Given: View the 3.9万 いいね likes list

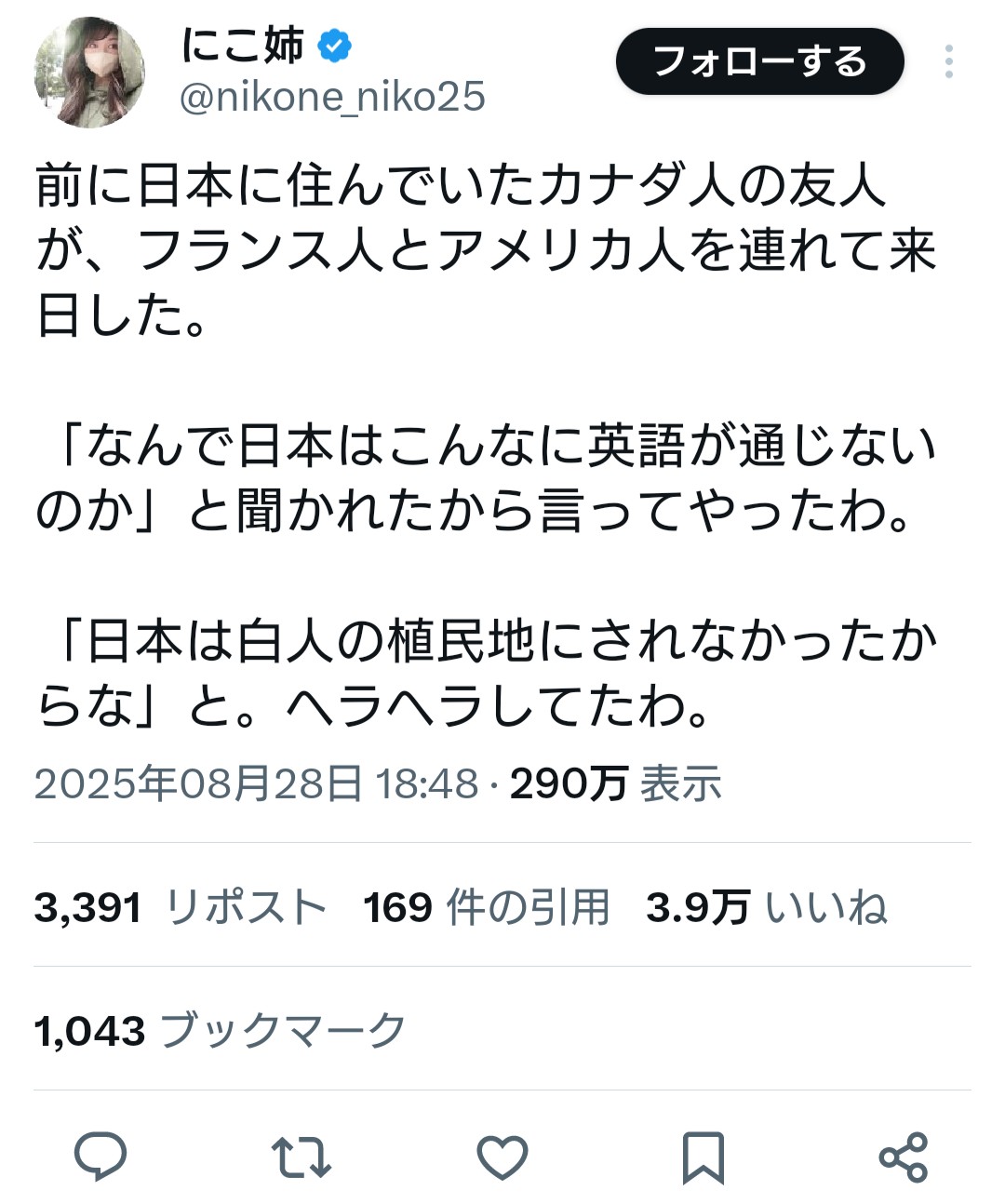Looking at the screenshot, I should [766, 907].
